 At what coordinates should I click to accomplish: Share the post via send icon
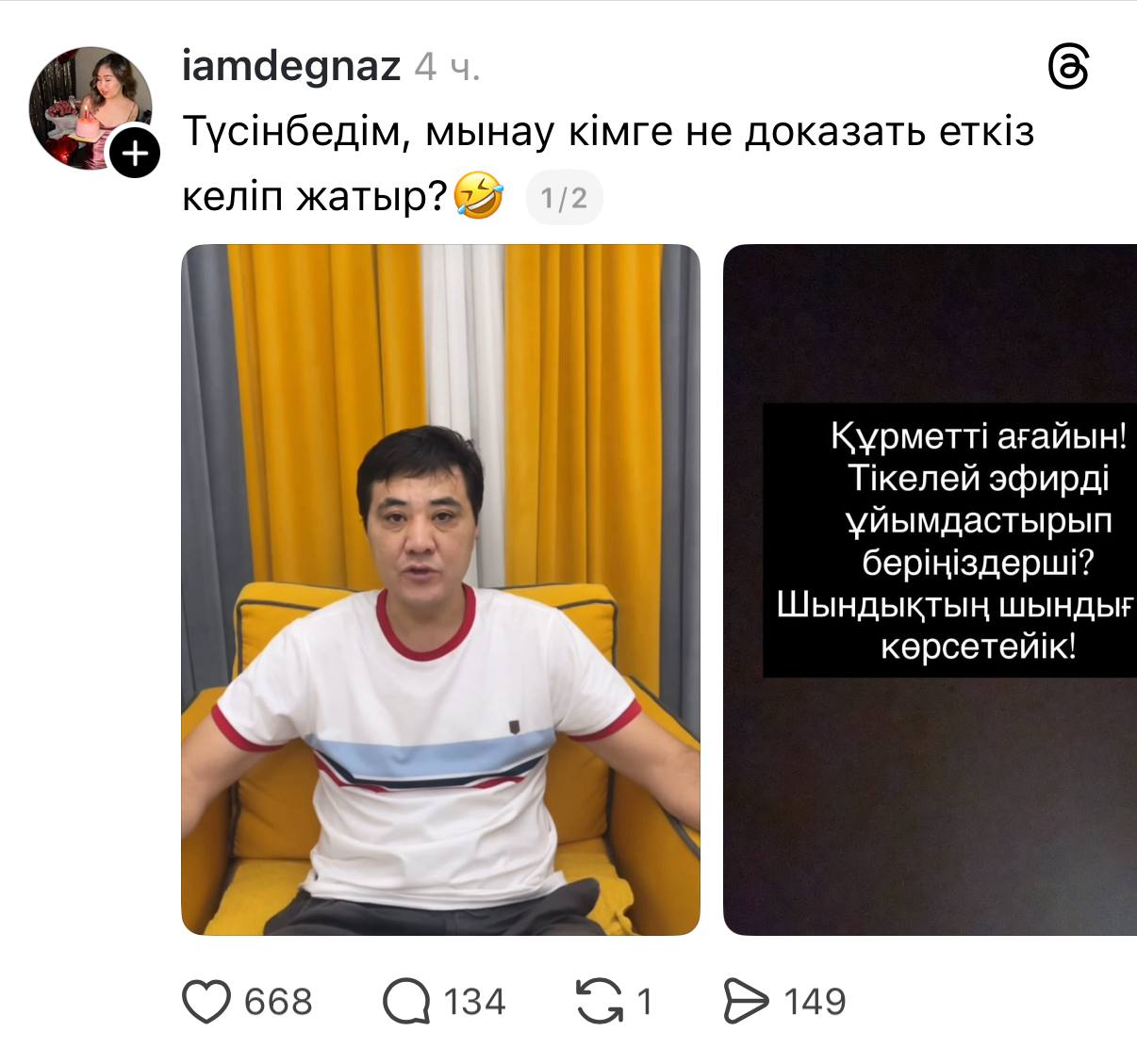point(746,1001)
